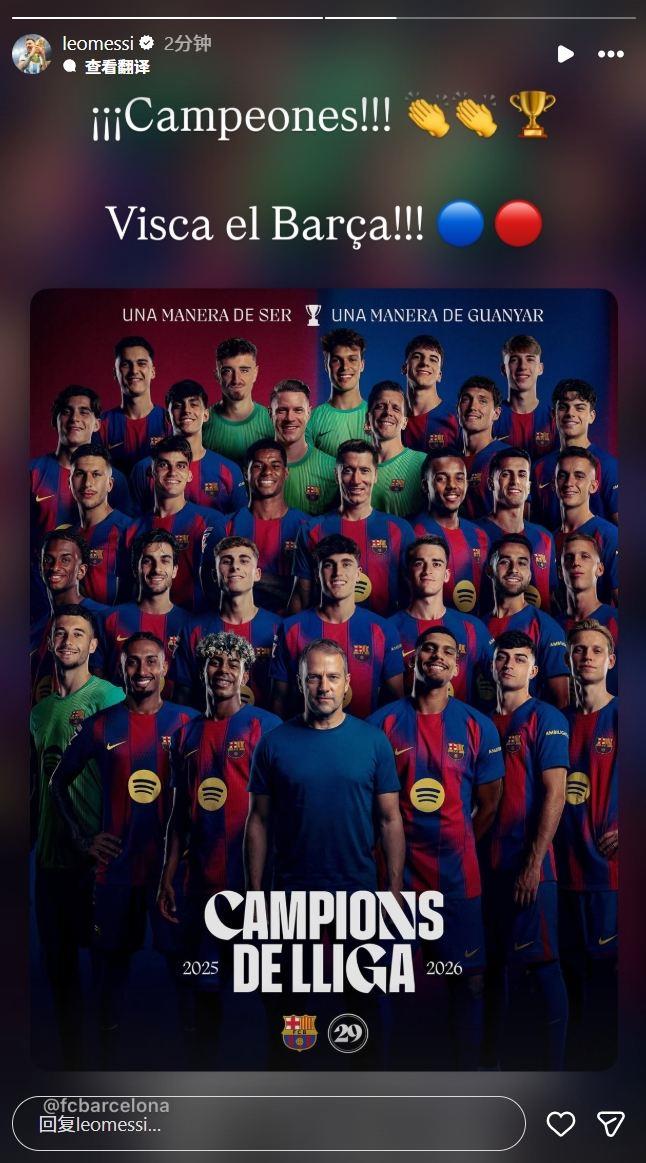Image resolution: width=646 pixels, height=1163 pixels.
Task: Focus the 回复leomessi reply field
Action: pyautogui.click(x=268, y=1124)
